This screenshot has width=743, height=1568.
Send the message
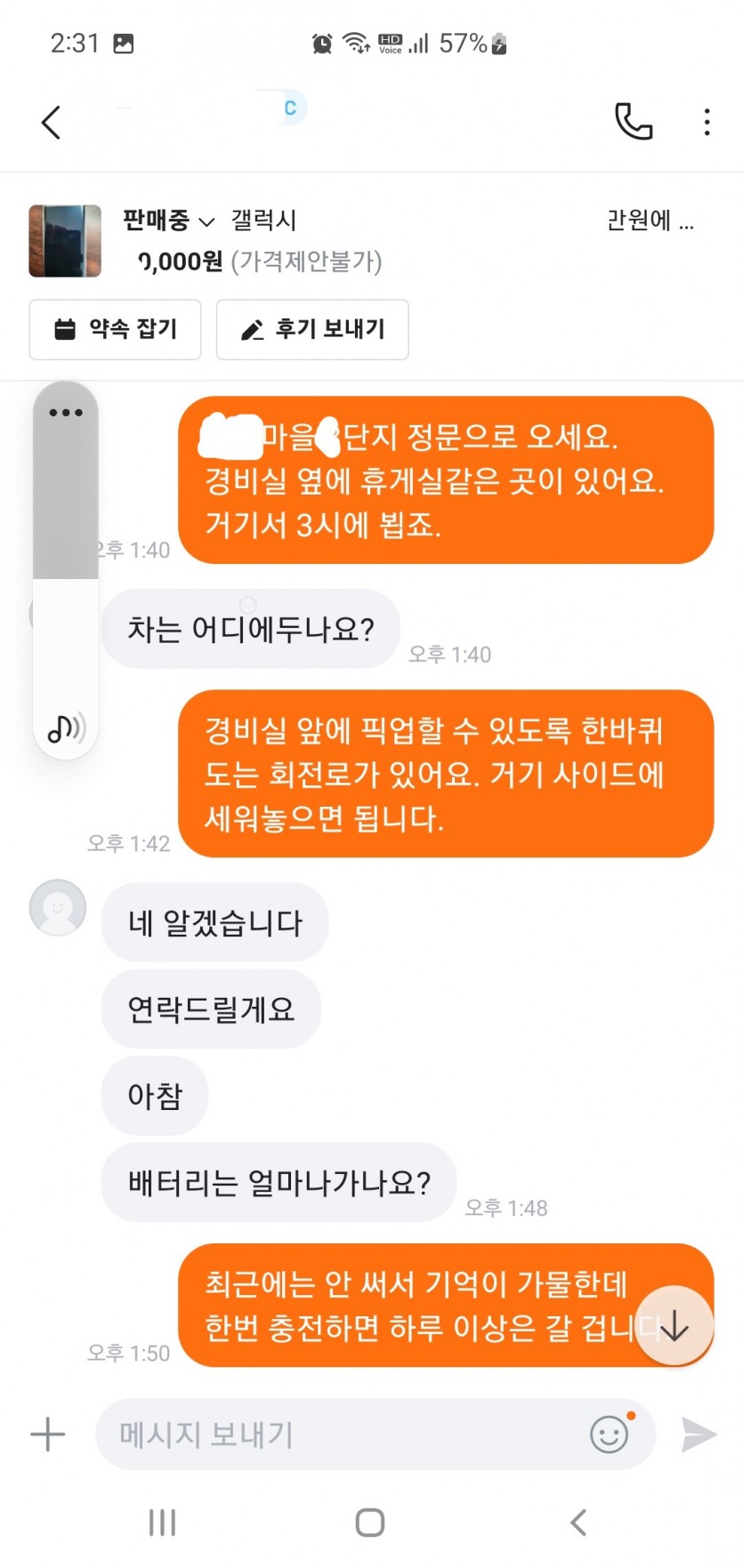[x=699, y=1434]
